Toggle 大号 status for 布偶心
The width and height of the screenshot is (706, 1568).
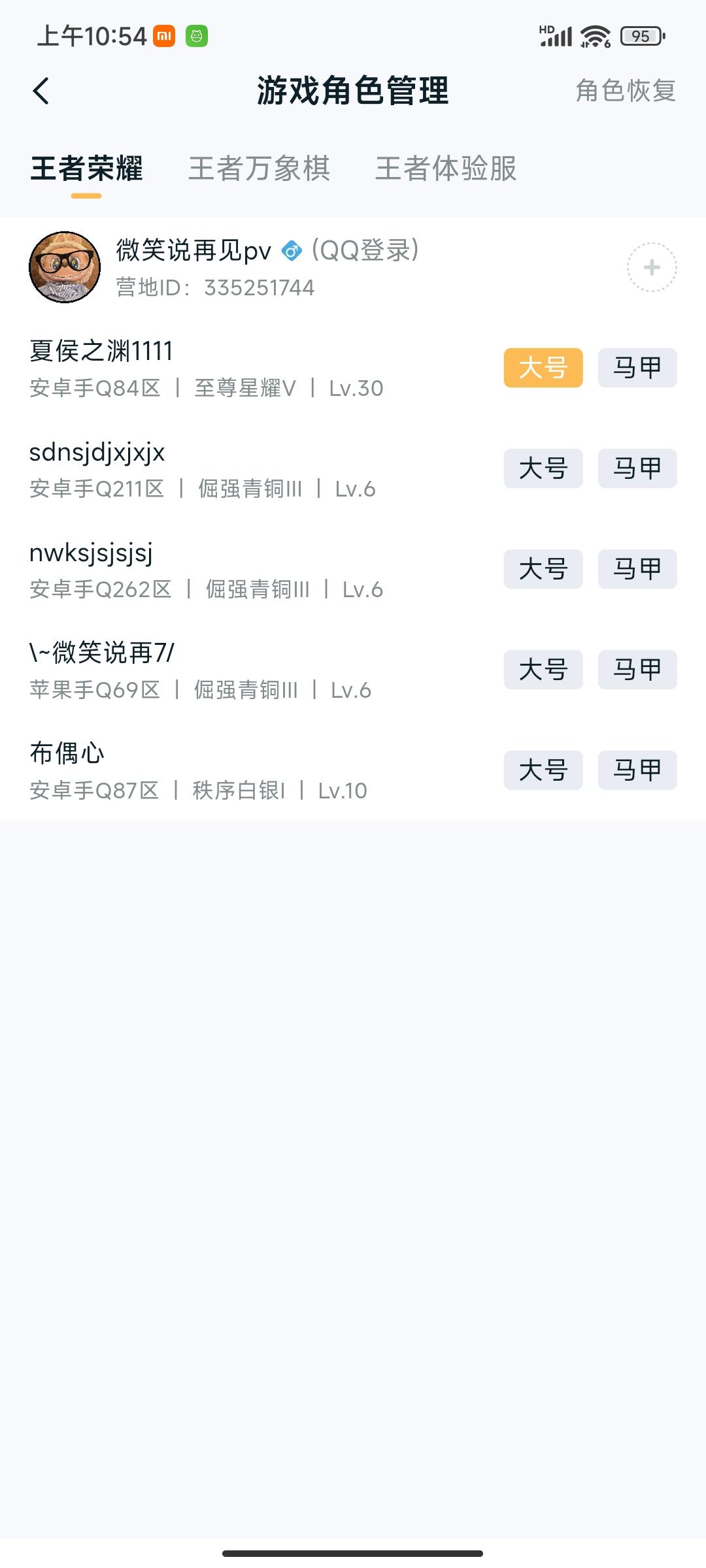click(x=543, y=770)
